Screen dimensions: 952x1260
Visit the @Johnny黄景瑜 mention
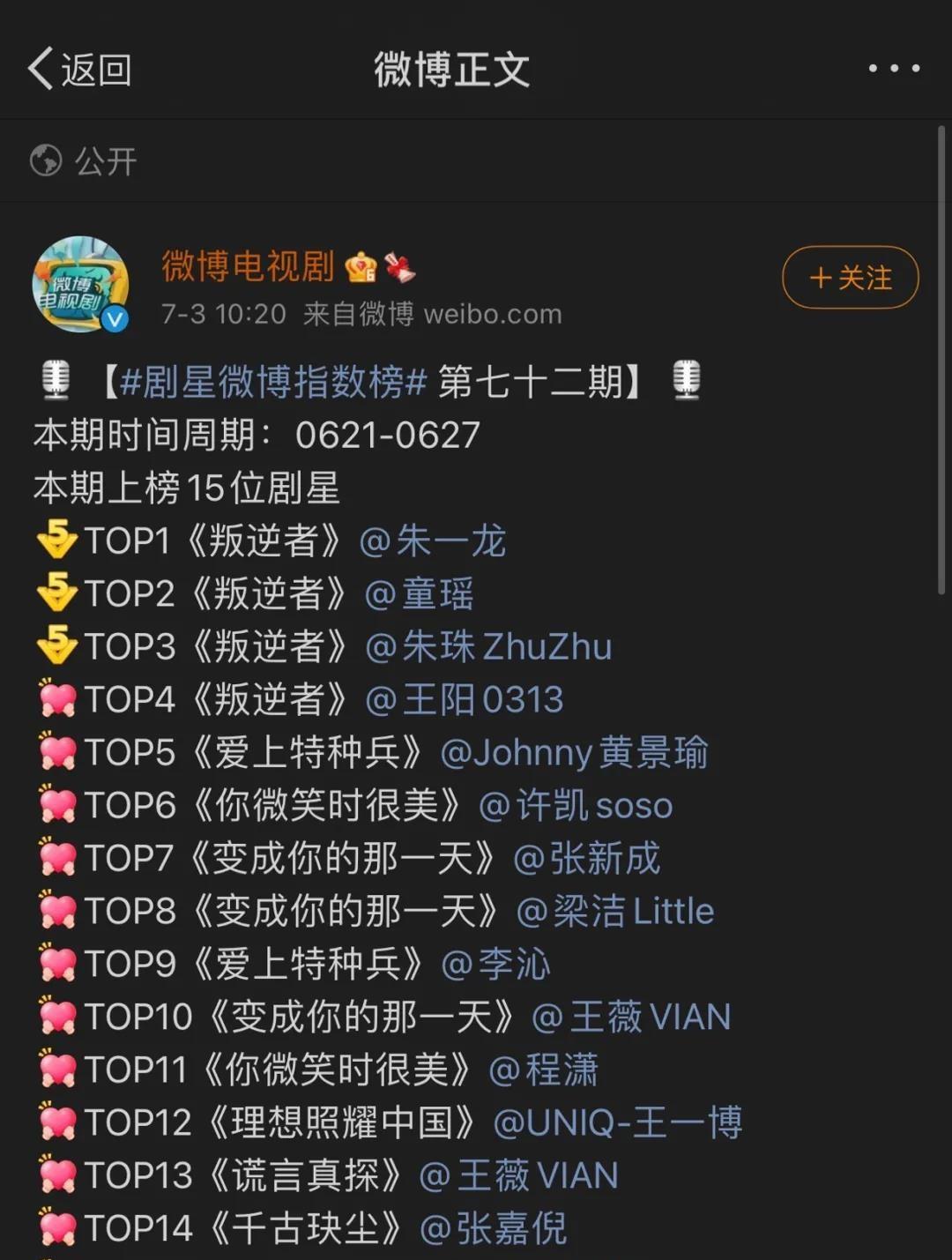tap(574, 752)
